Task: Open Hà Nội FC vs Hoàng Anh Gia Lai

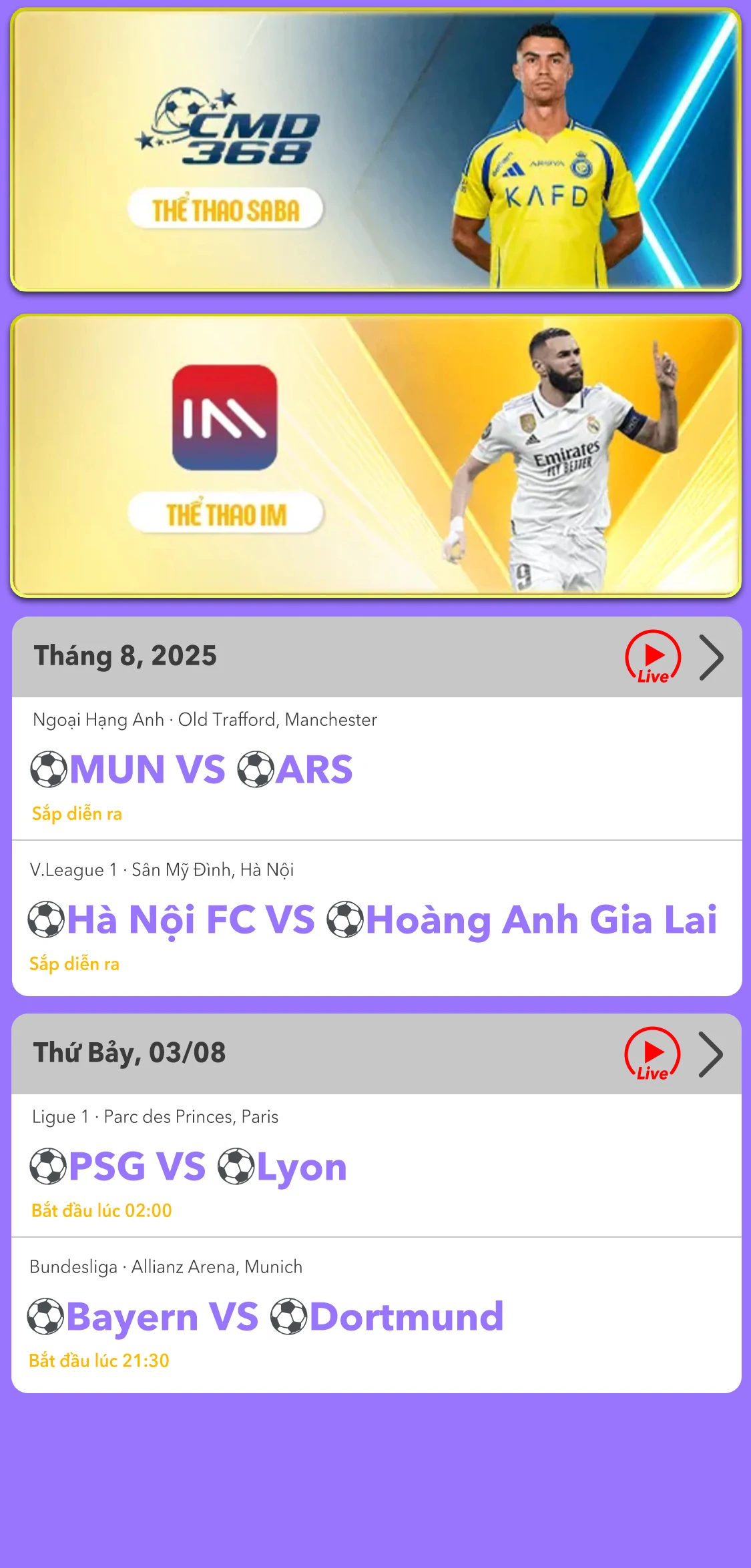Action: [375, 919]
